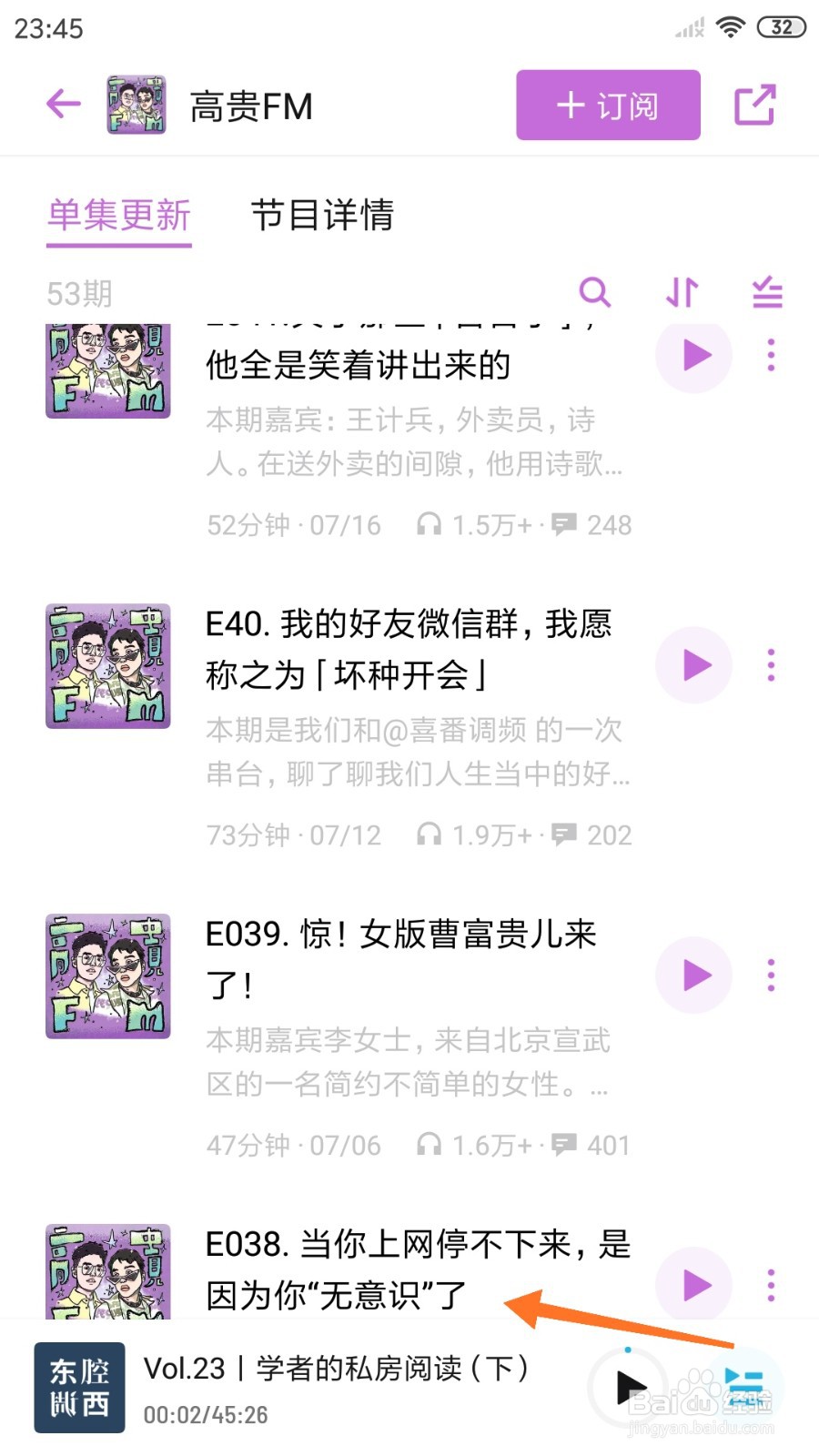
Task: Play the episode 他全是笑着讲出来的
Action: point(694,355)
